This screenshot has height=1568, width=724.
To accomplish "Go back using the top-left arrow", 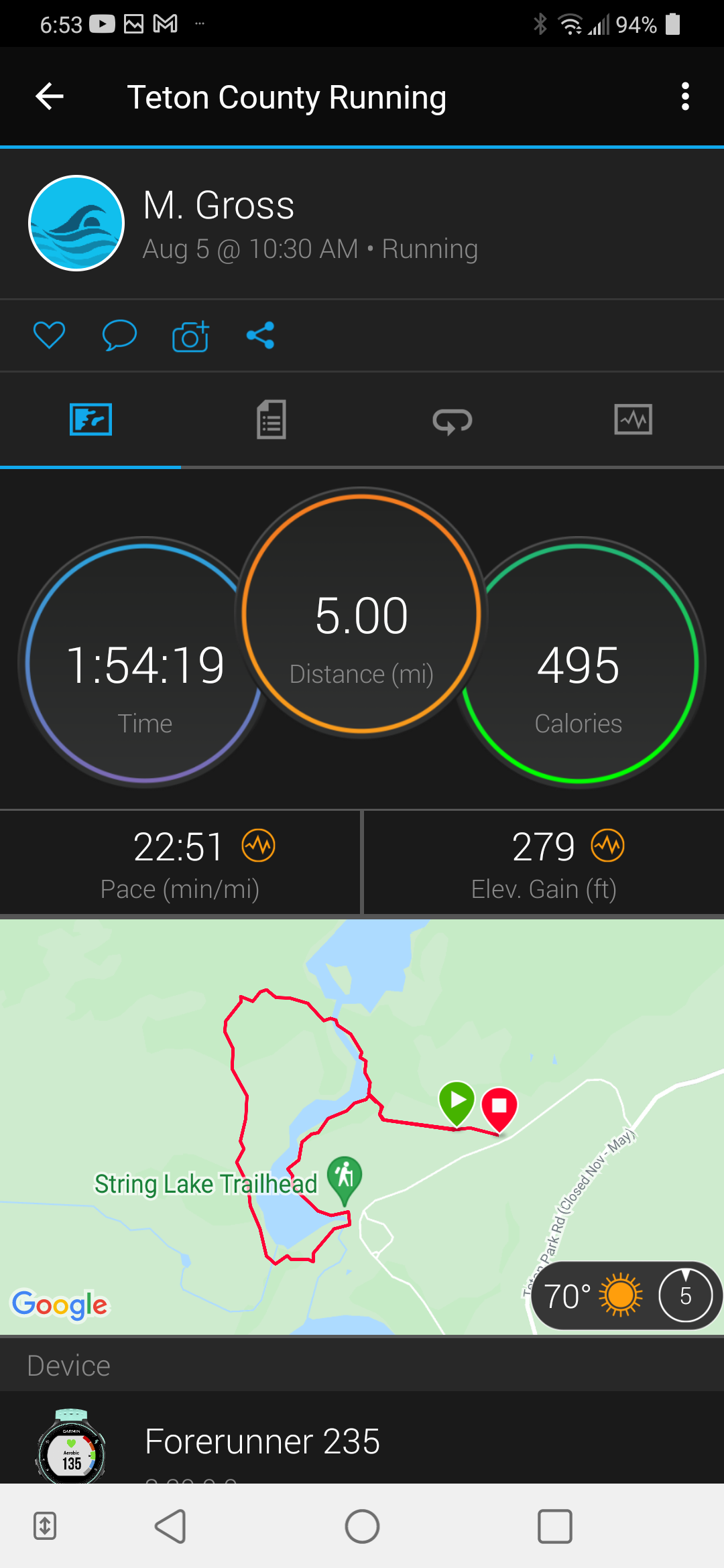I will (50, 97).
